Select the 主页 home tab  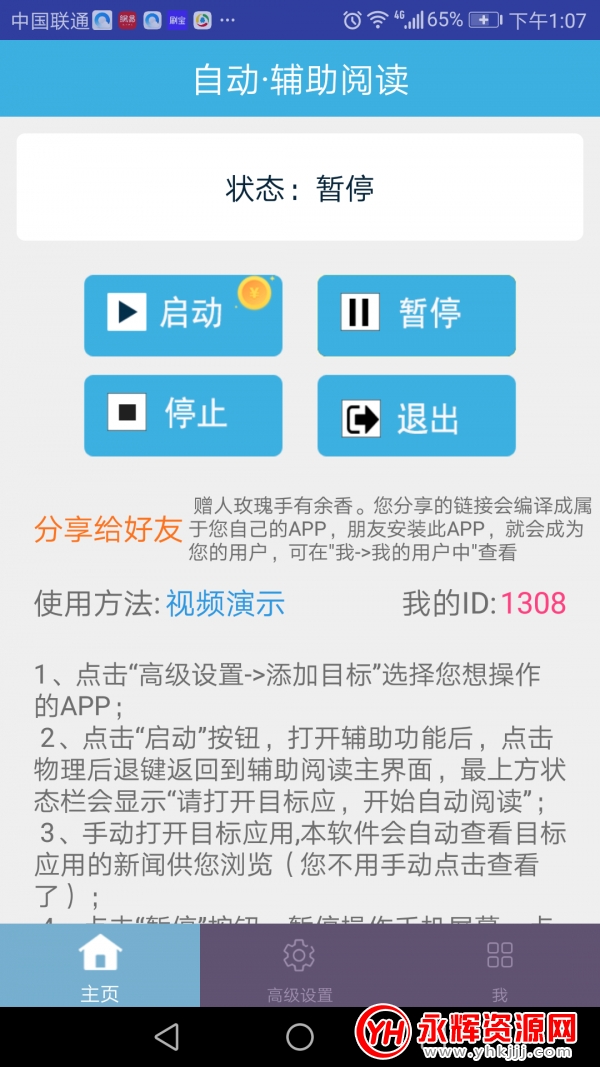[x=100, y=965]
